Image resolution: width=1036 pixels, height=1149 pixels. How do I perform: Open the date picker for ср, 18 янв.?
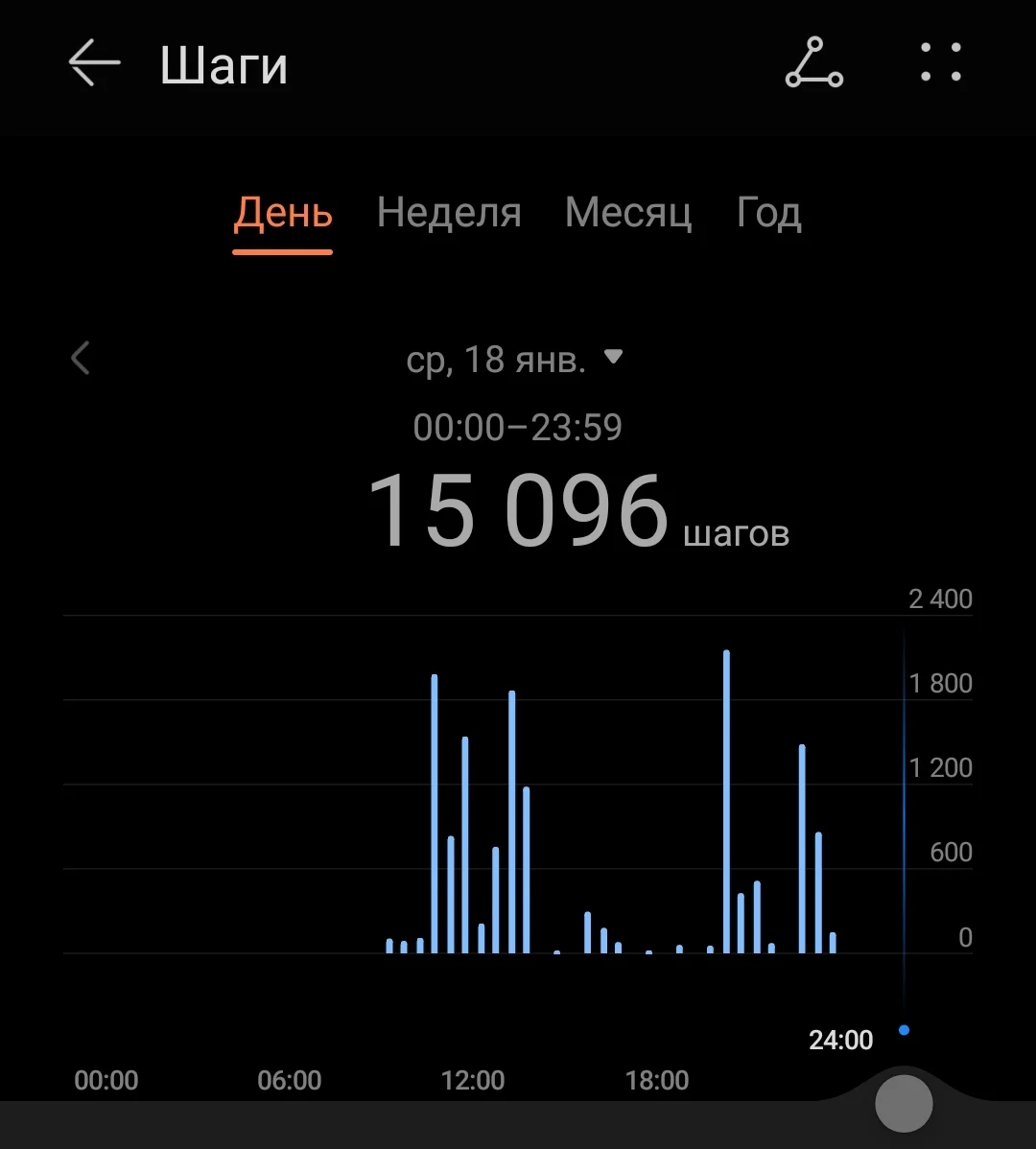tap(514, 359)
